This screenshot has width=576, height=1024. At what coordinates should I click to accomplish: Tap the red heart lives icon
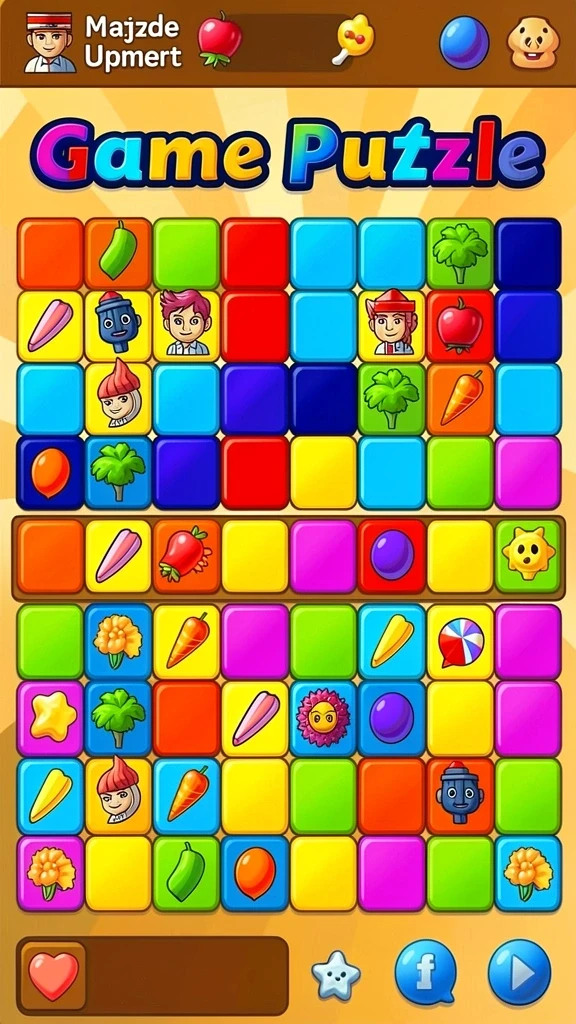pyautogui.click(x=54, y=976)
